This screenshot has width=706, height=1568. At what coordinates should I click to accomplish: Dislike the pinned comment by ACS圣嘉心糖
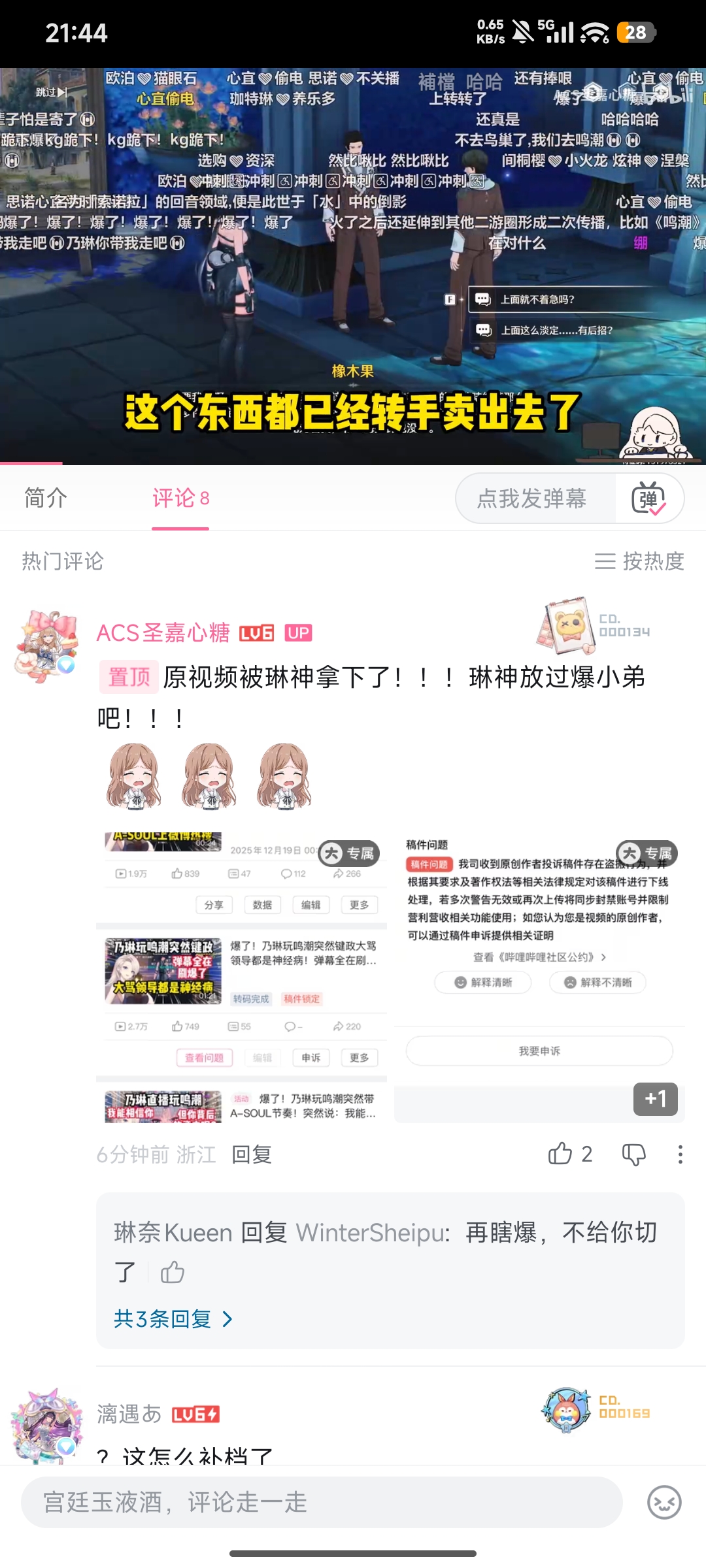coord(633,1154)
